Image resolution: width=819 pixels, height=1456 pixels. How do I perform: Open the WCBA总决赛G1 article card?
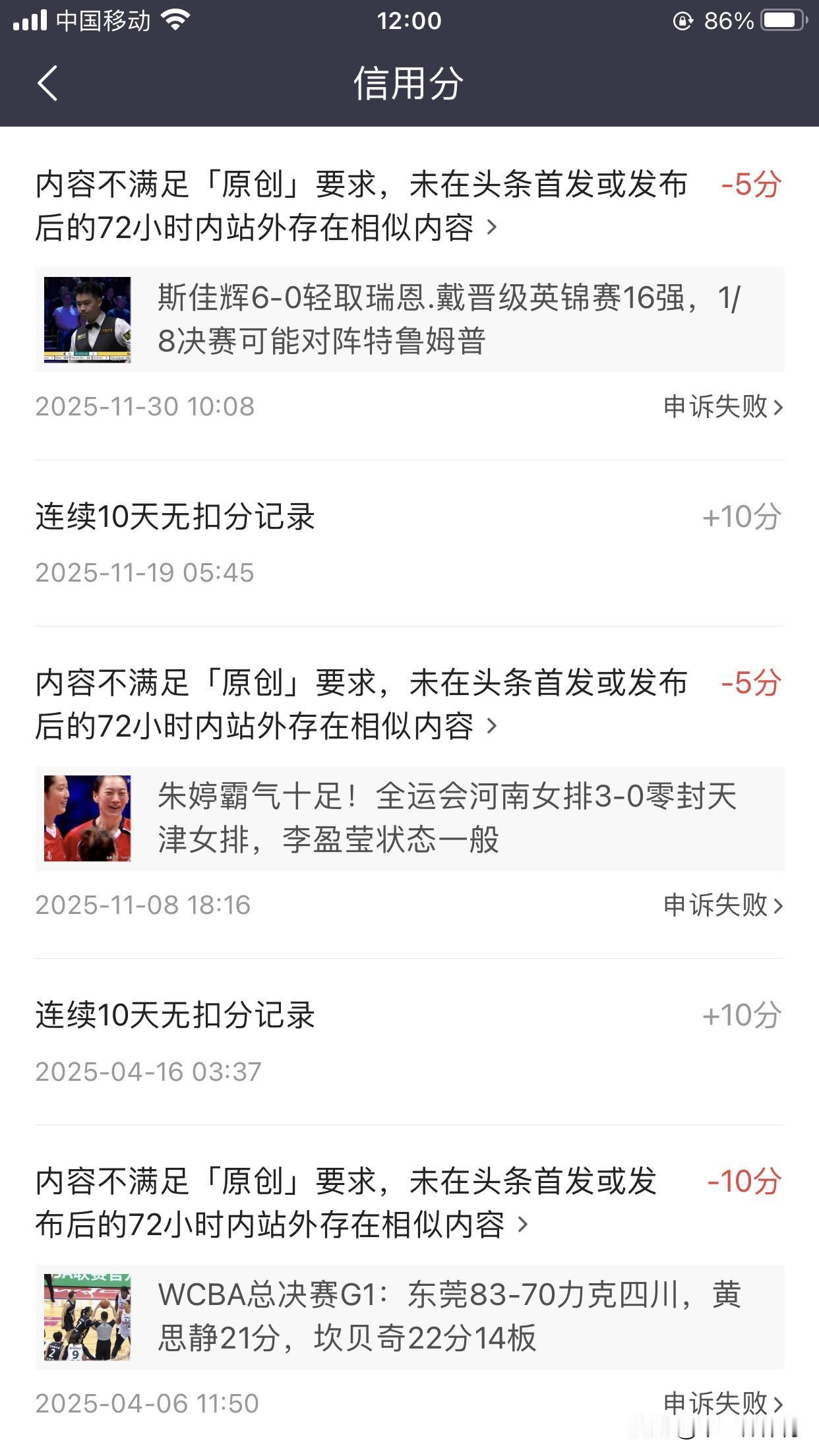409,1317
